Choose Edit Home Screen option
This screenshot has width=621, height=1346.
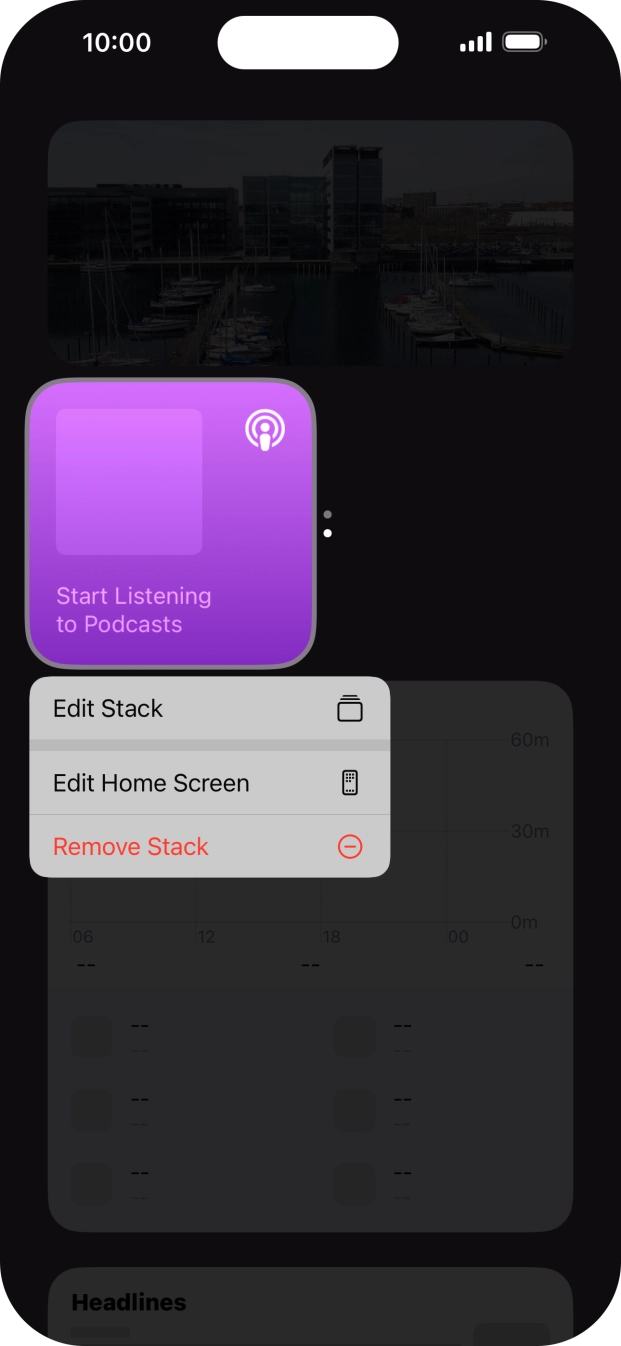(209, 783)
